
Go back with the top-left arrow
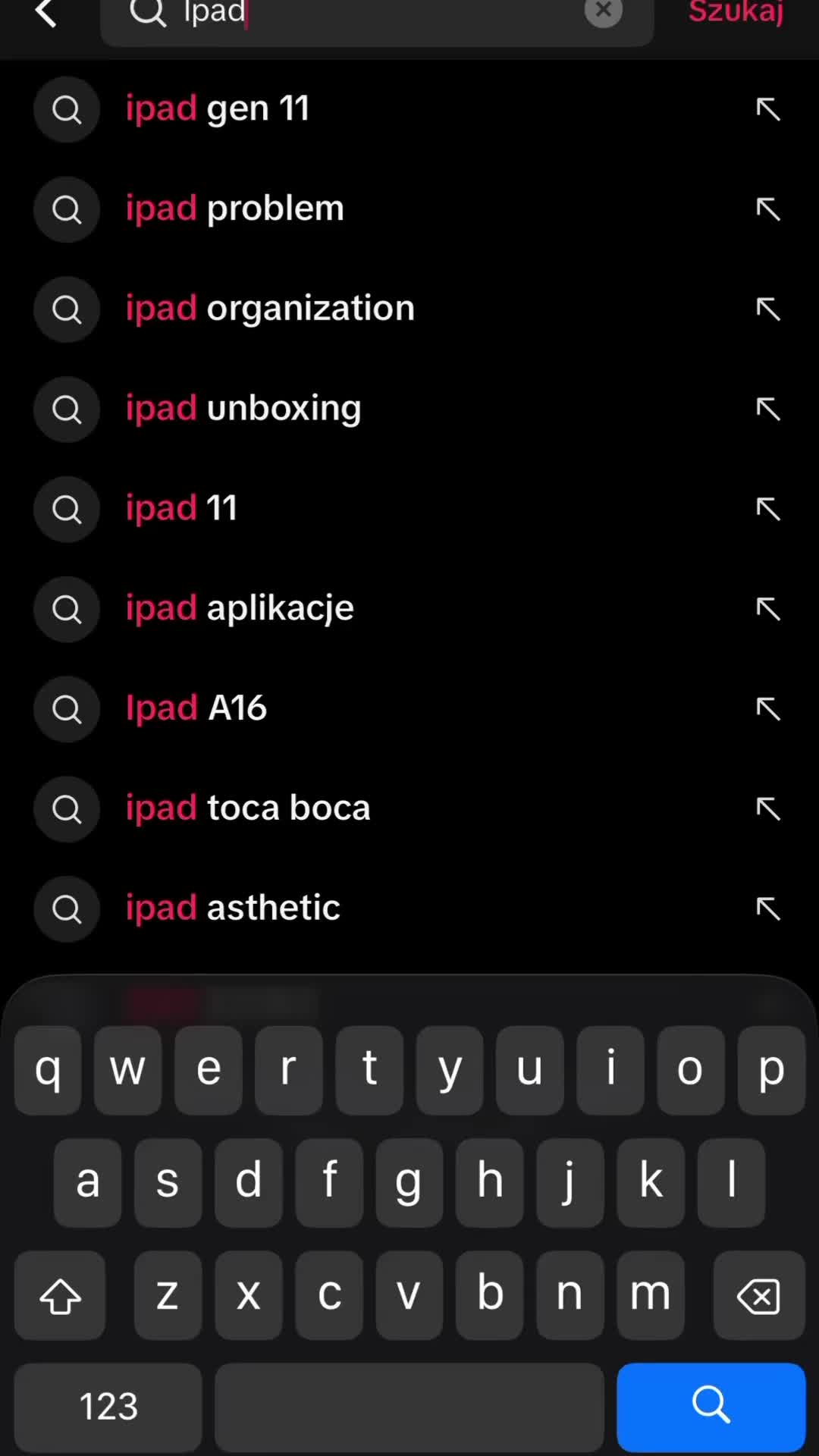pyautogui.click(x=45, y=12)
